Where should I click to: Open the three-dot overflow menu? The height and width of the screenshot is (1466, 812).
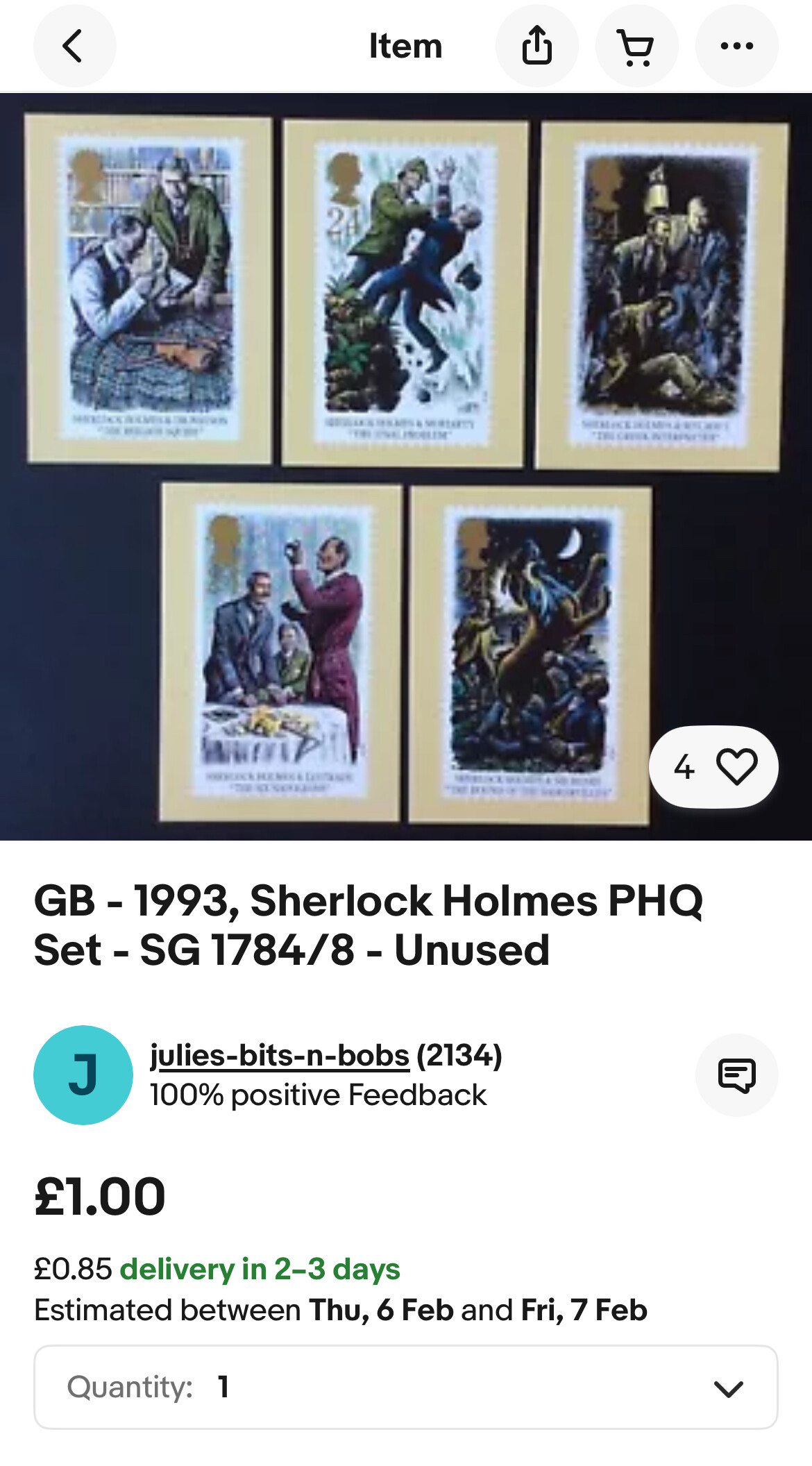pos(736,46)
